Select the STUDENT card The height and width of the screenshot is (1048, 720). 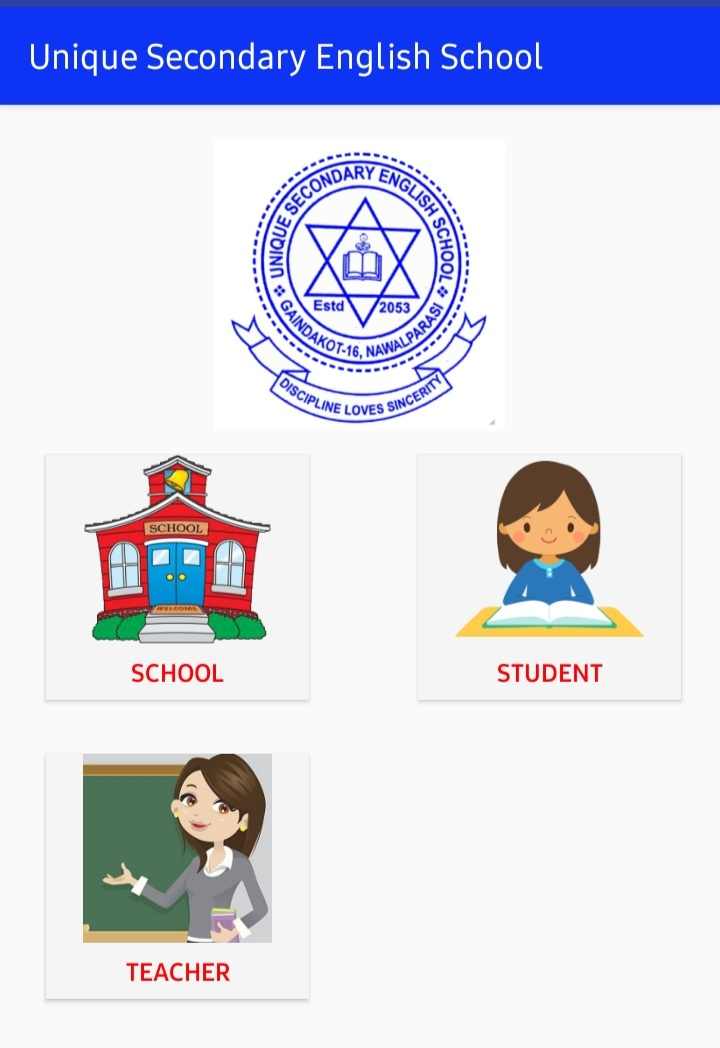(x=549, y=577)
